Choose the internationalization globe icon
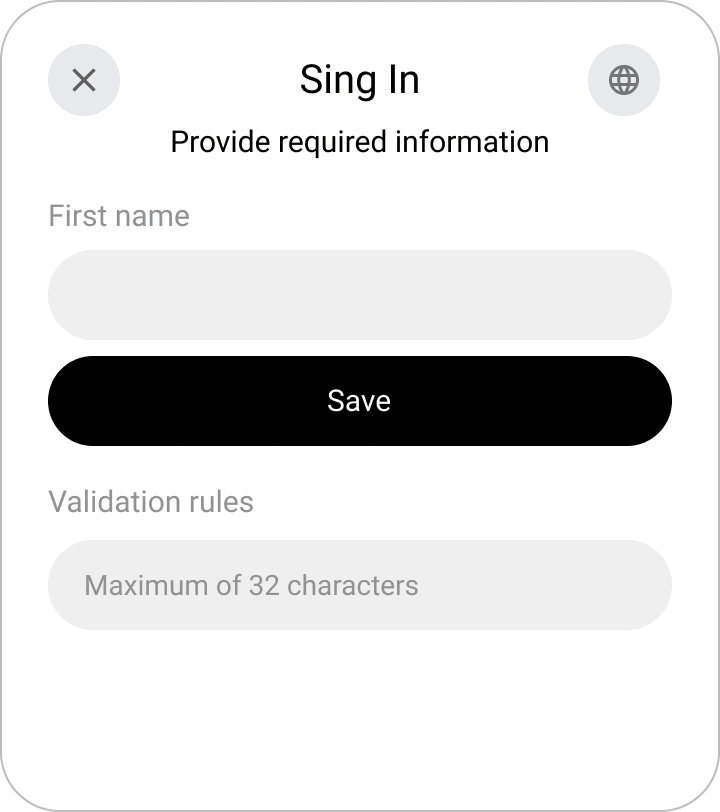The image size is (720, 812). point(623,79)
